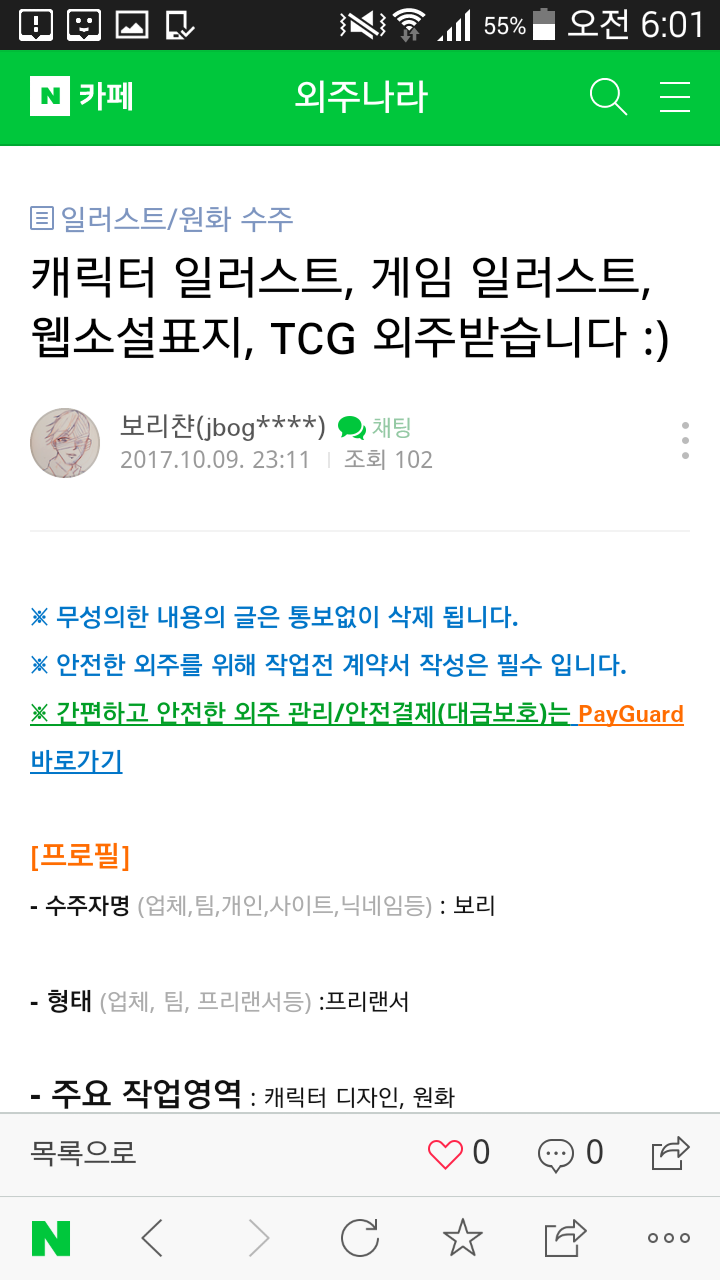Bookmark the page with the star
Screen dimensions: 720x1280
462,1238
